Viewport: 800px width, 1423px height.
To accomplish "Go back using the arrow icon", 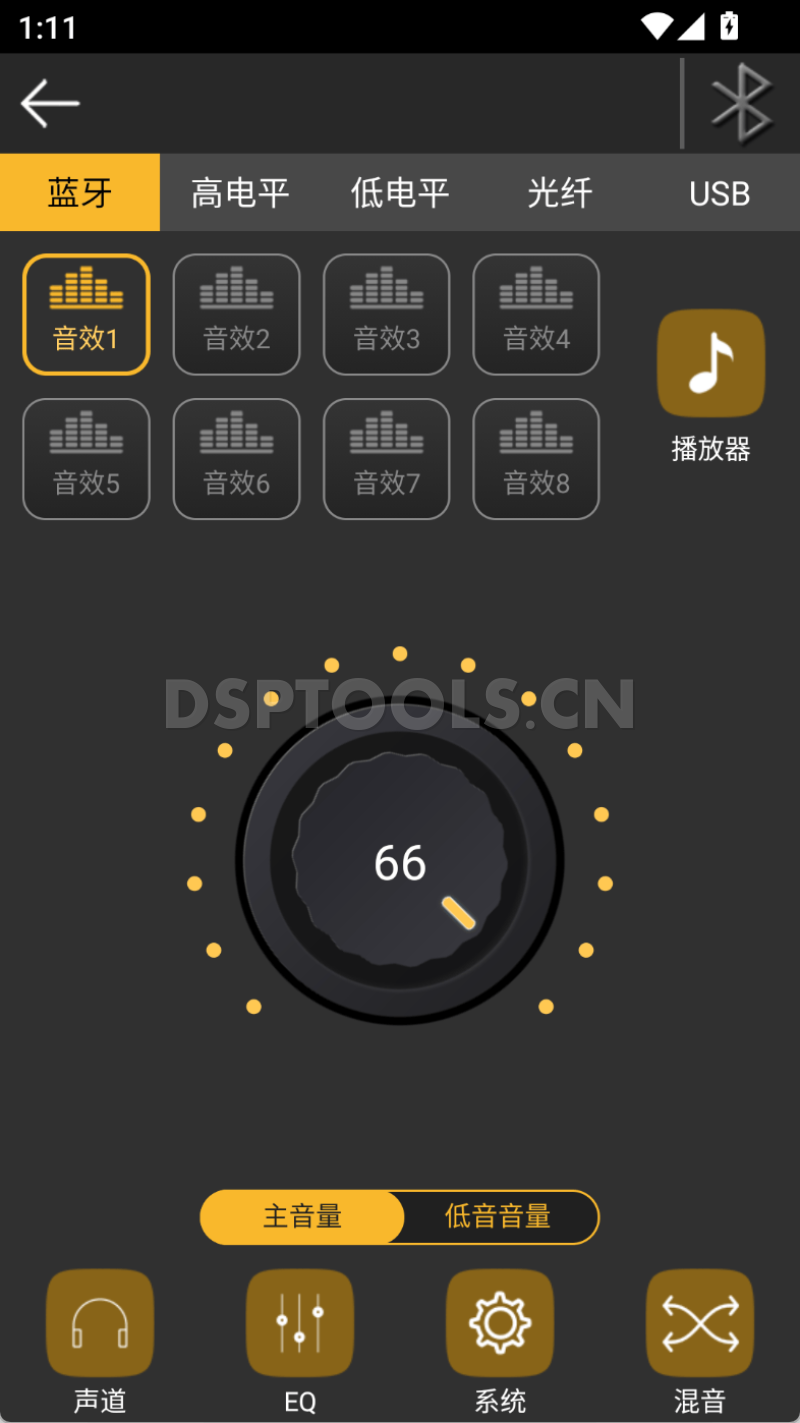I will (50, 103).
